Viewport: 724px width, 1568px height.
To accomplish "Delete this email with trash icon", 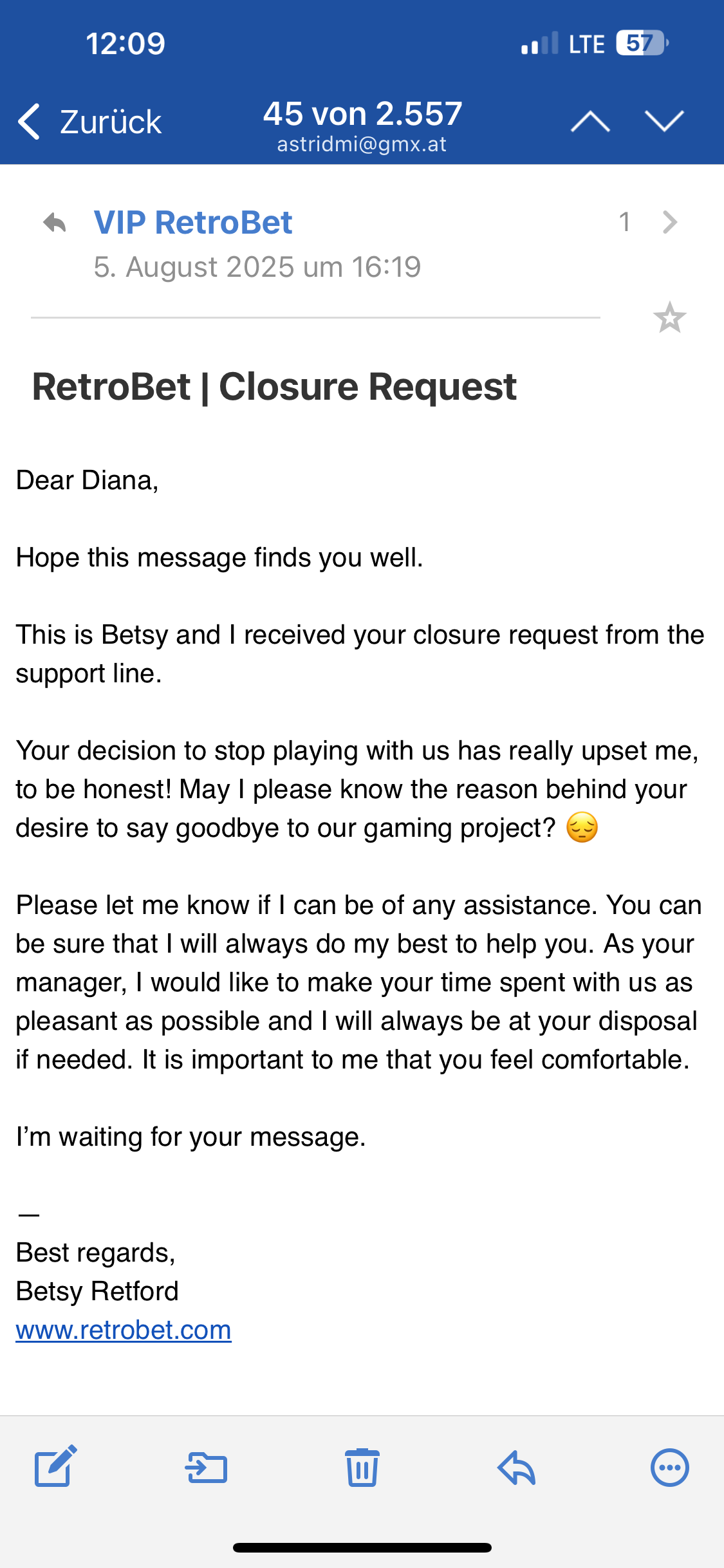I will point(362,1468).
